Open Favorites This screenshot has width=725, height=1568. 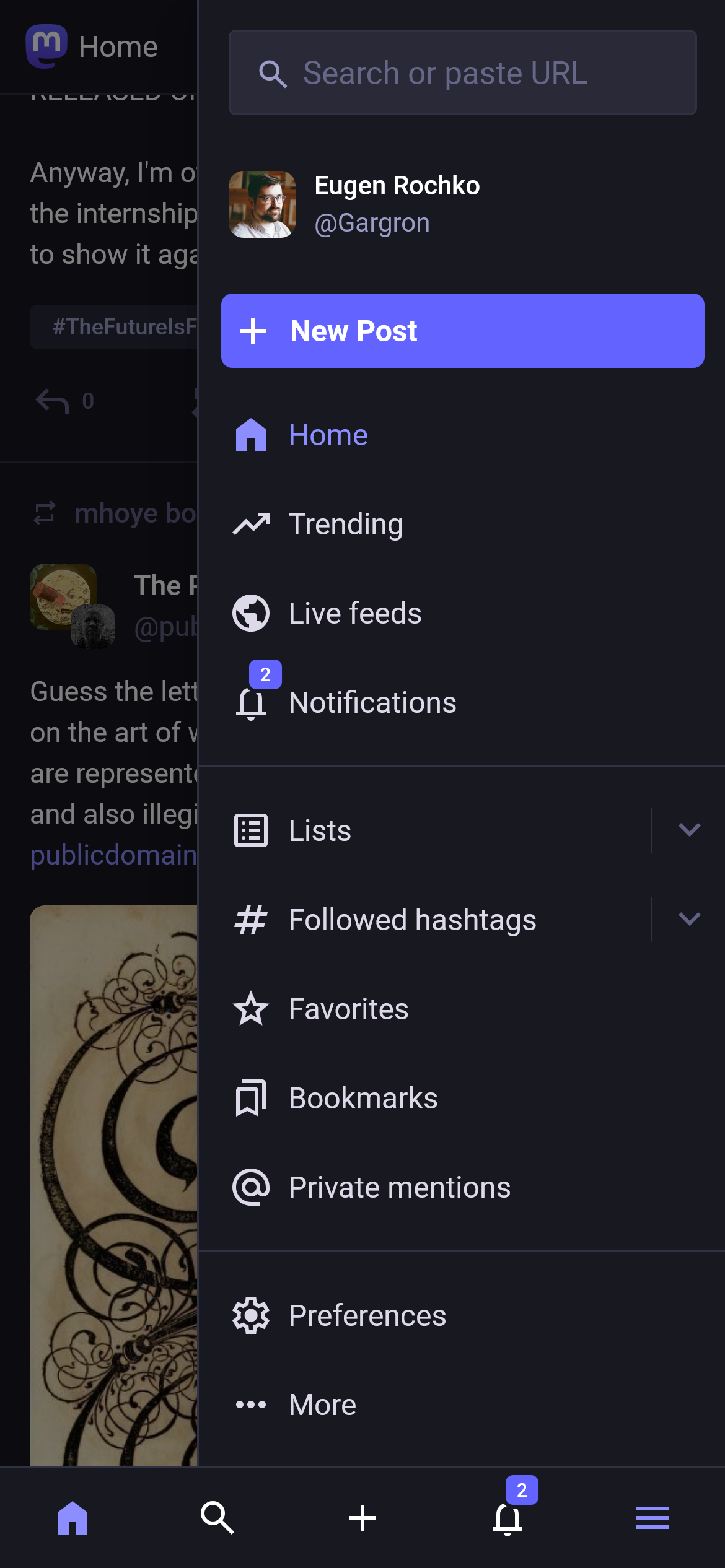tap(348, 1009)
